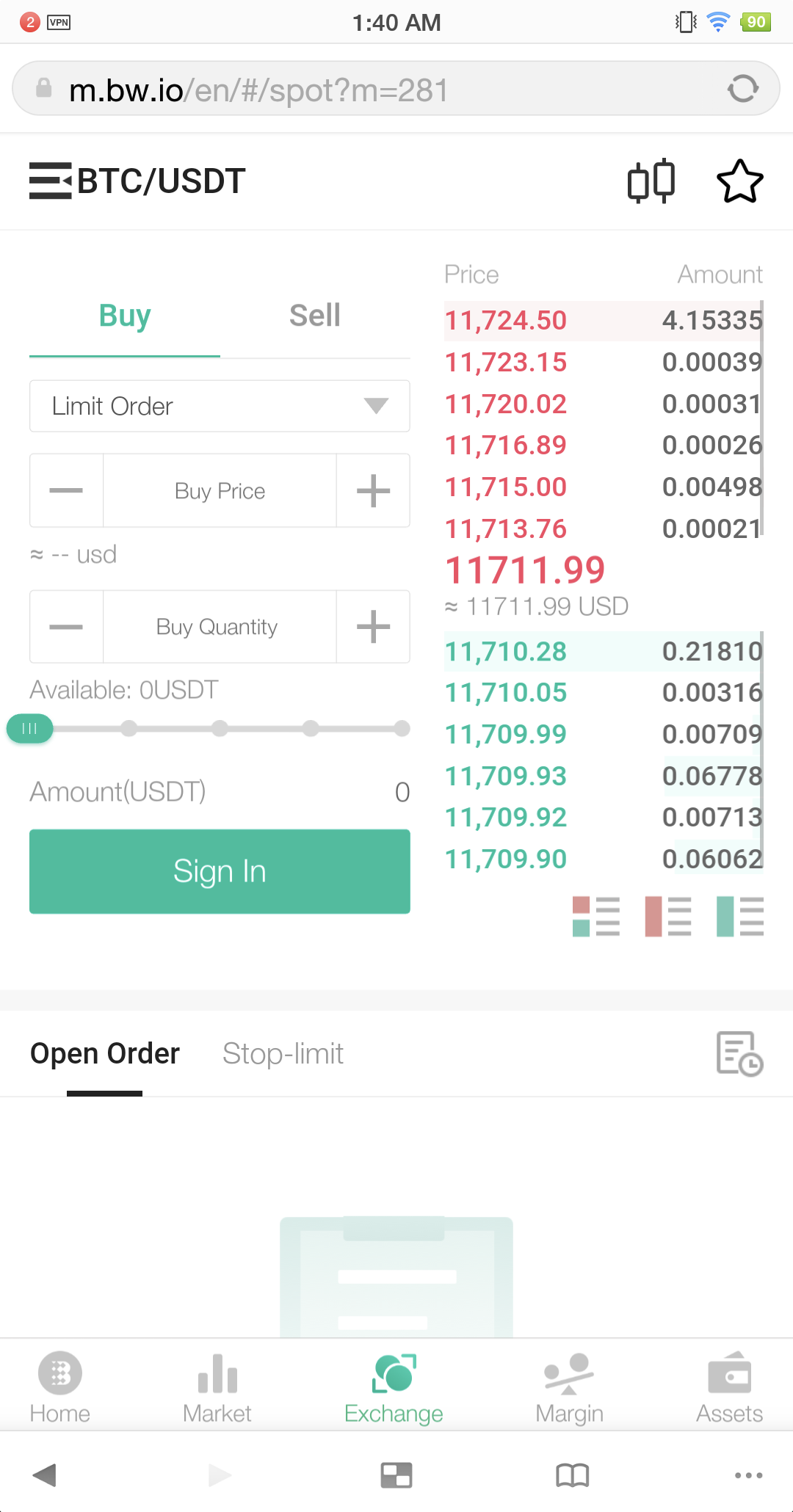Open the order history icon

739,1054
